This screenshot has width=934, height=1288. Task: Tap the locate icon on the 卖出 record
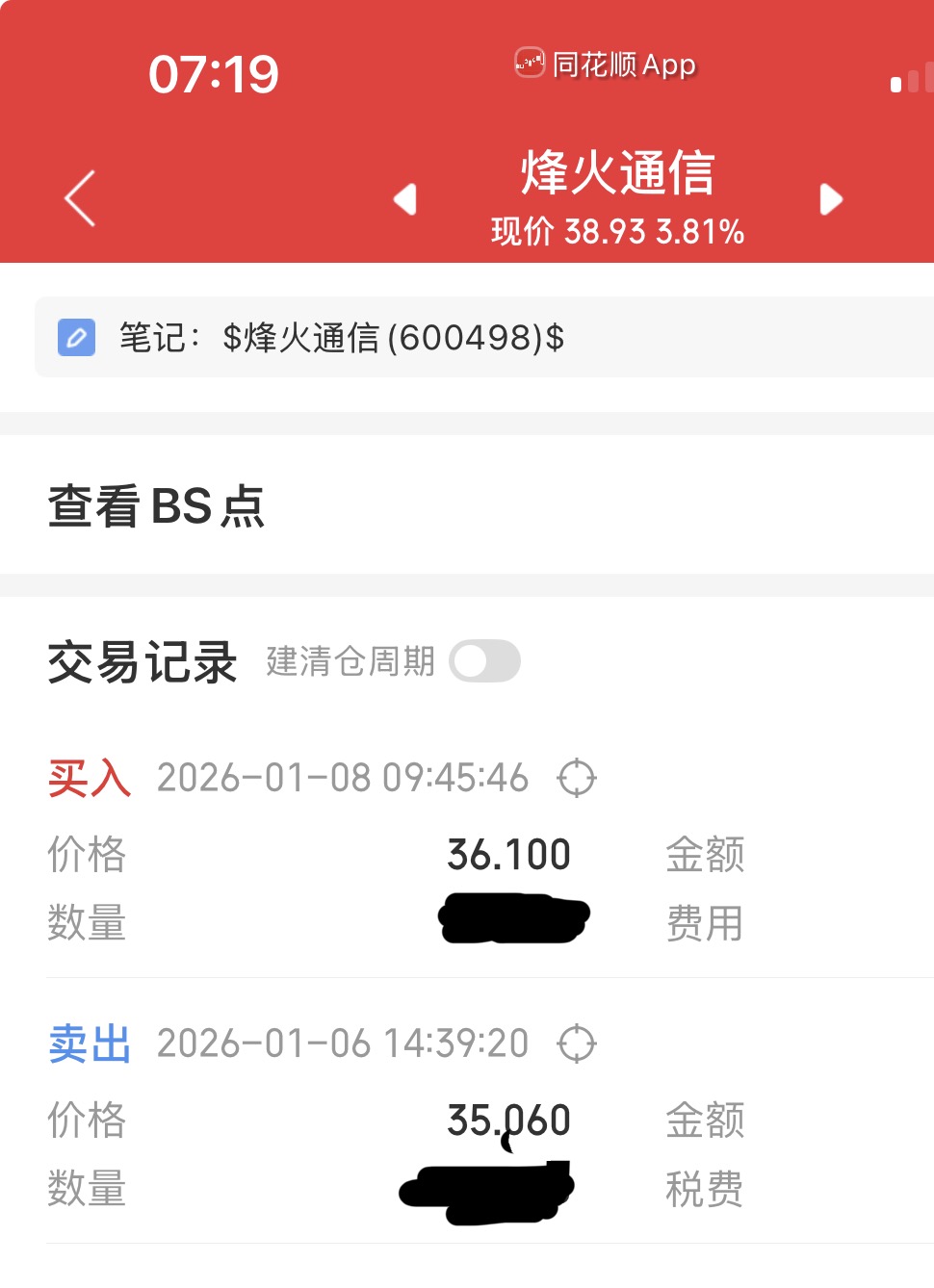pyautogui.click(x=577, y=1043)
